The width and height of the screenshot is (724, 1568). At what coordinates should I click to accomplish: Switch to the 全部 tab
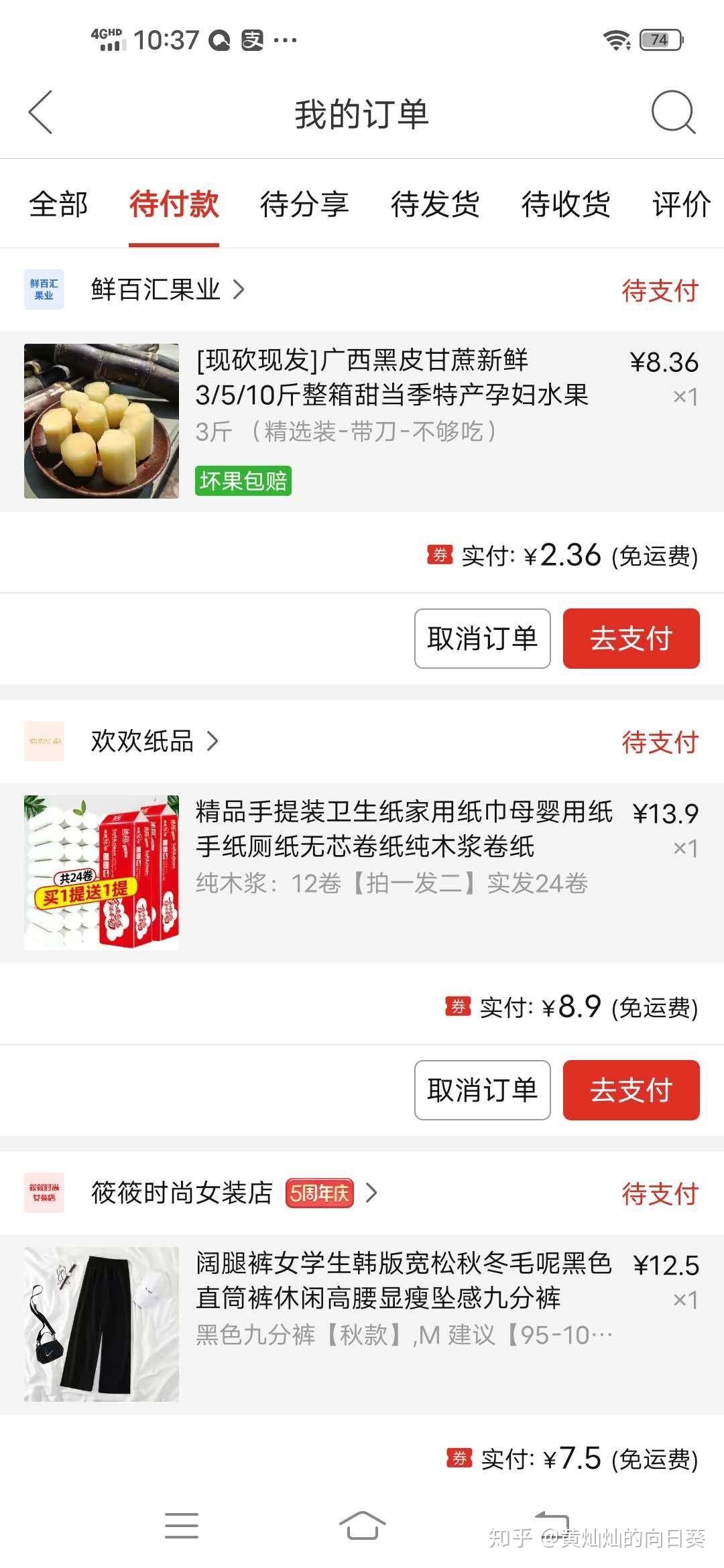pos(58,204)
